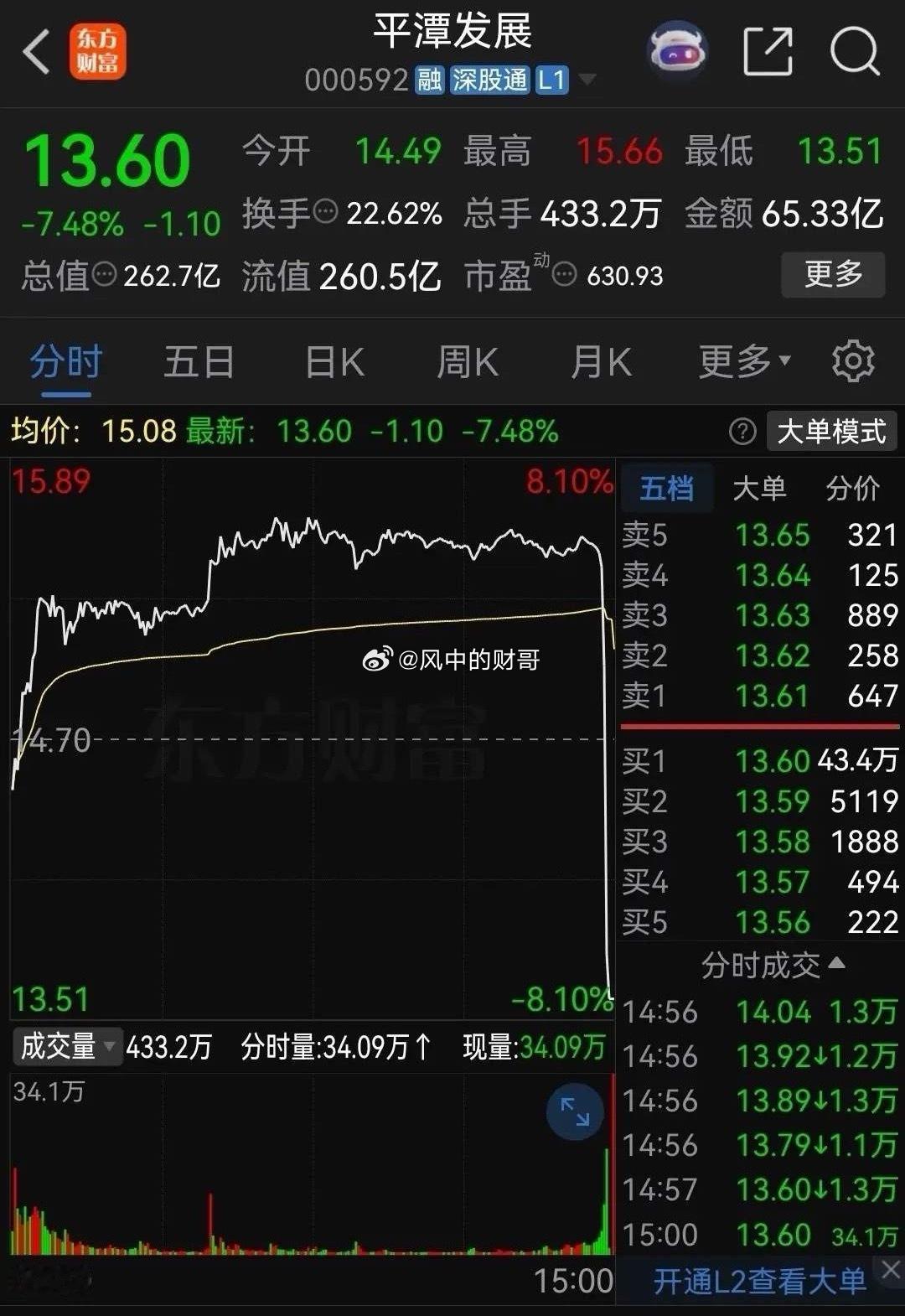Screen dimensions: 905x1316
Task: Tap the 市盈 info icon
Action: (564, 274)
